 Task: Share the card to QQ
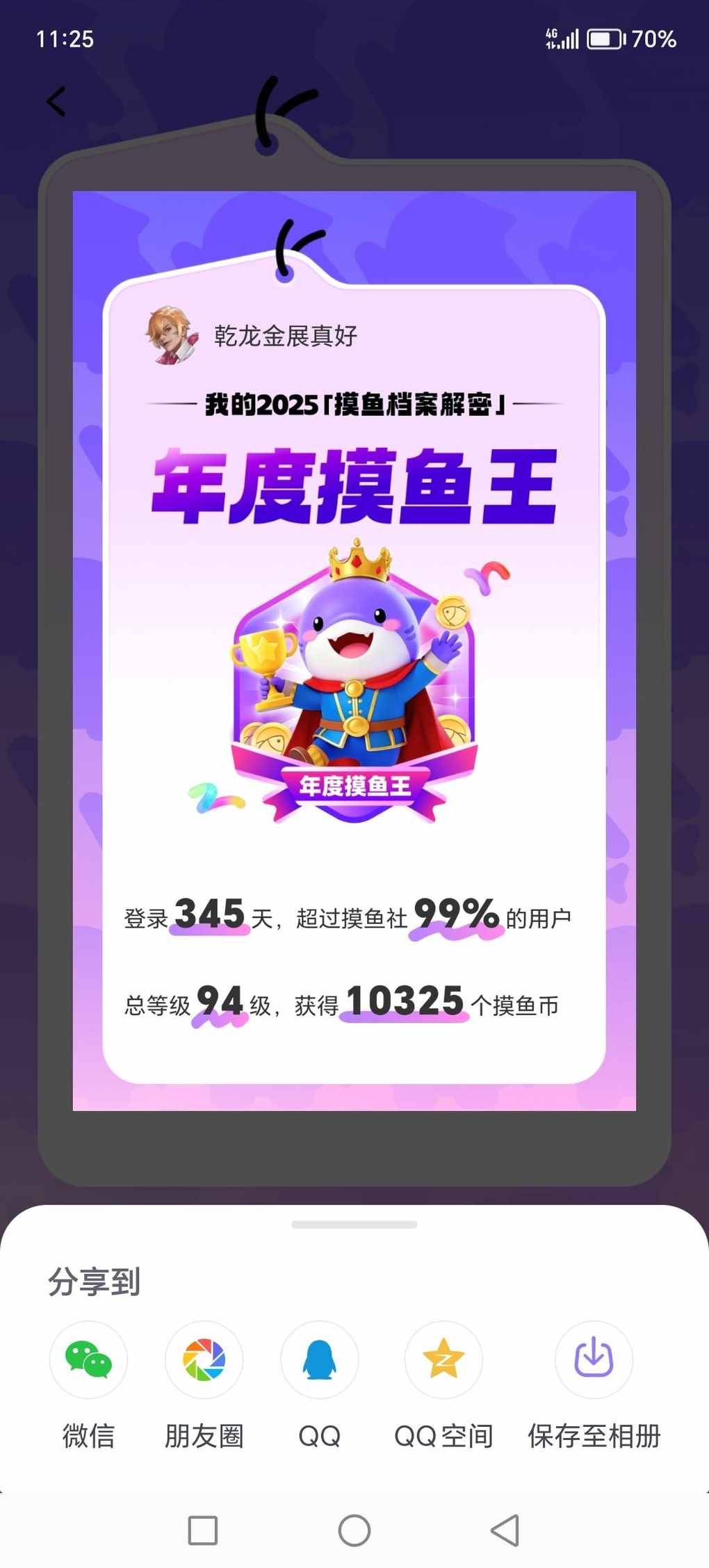(319, 1359)
